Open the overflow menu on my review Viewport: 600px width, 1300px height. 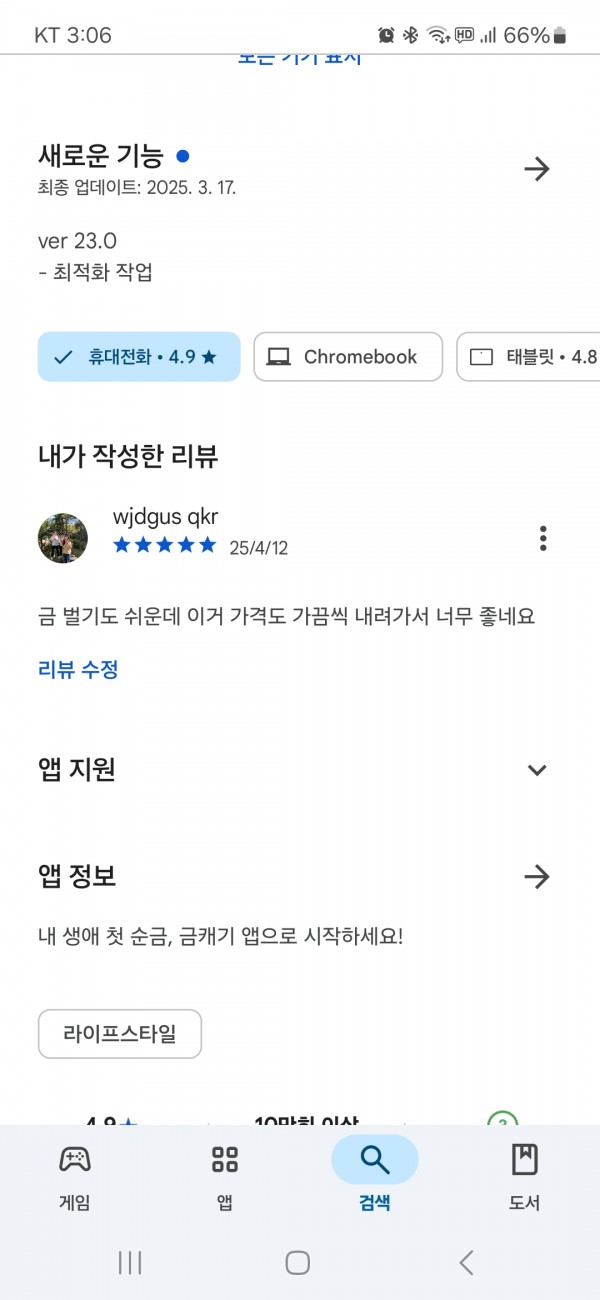(x=543, y=538)
